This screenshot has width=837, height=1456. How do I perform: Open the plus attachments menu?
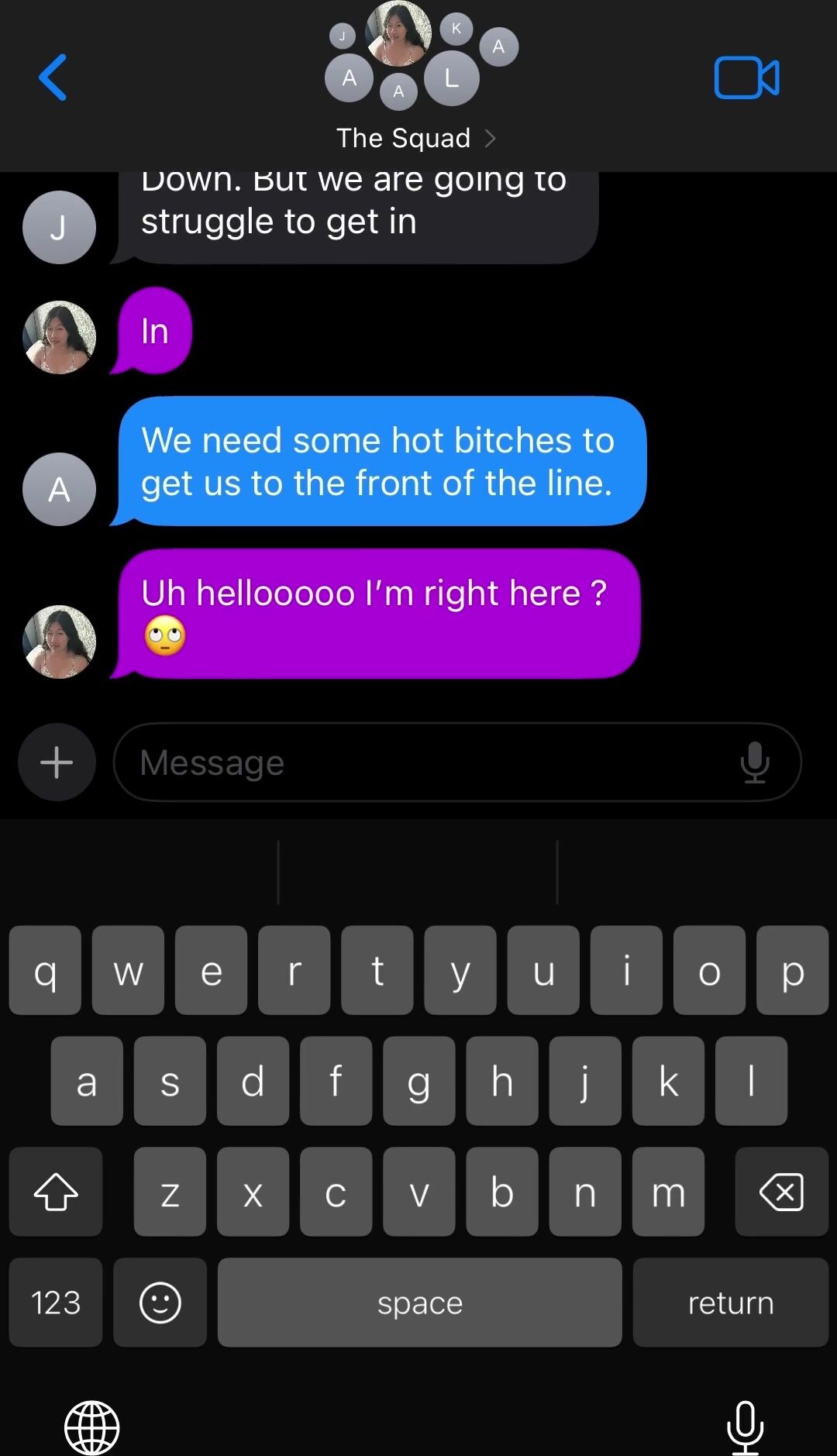pyautogui.click(x=57, y=762)
